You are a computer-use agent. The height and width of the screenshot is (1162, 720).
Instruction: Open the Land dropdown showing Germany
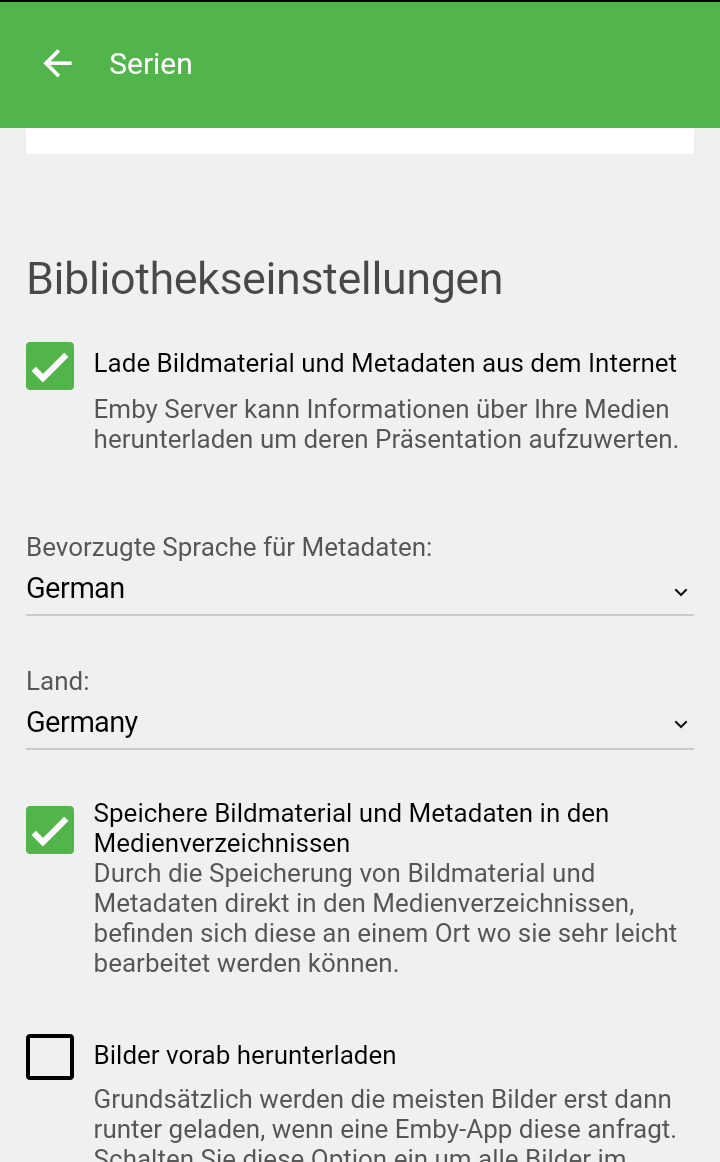point(360,723)
